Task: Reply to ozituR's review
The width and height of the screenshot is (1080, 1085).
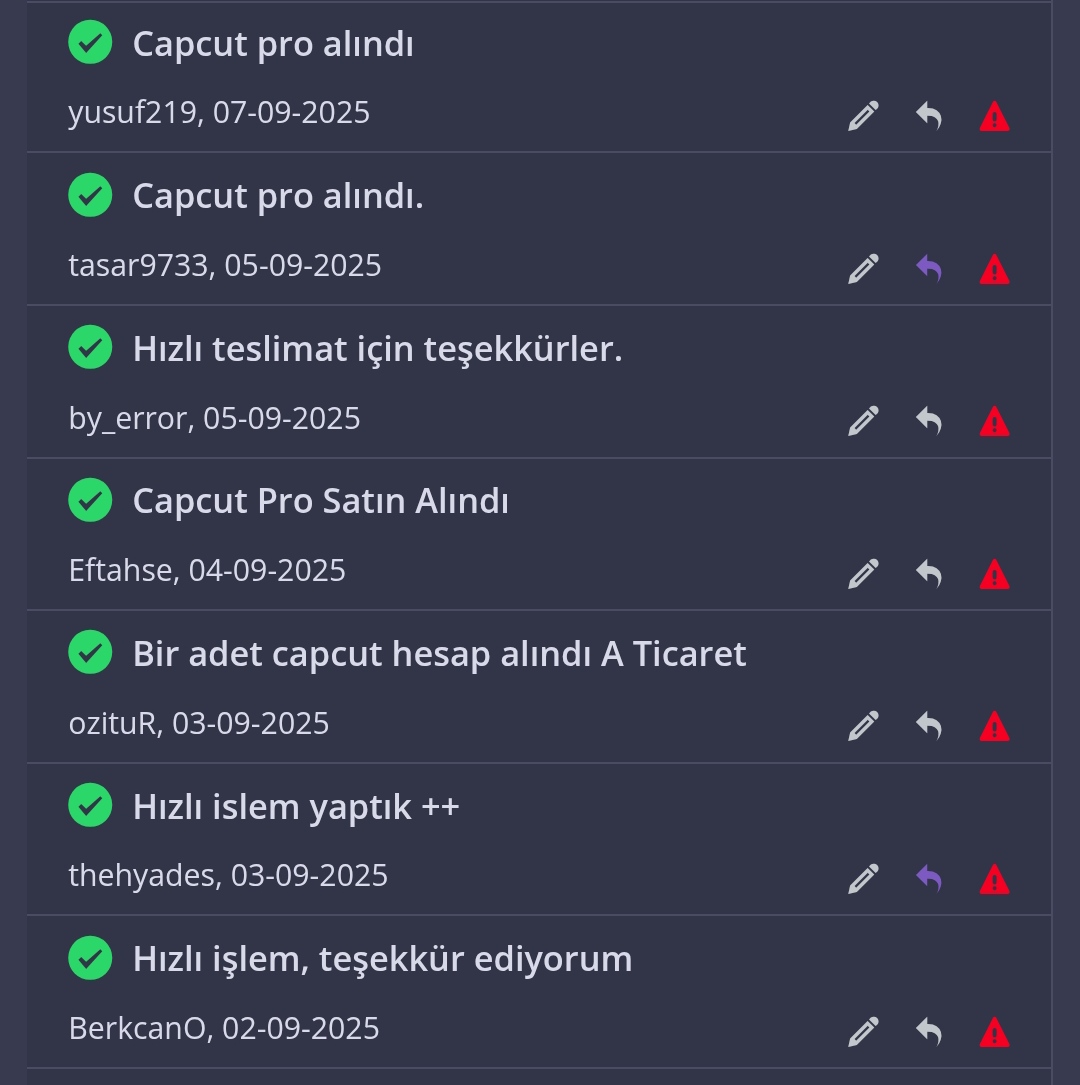Action: 928,726
